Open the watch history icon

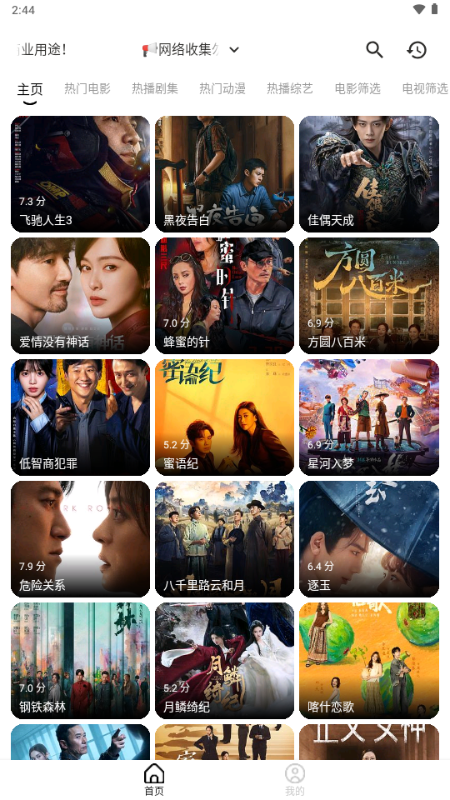tap(416, 49)
